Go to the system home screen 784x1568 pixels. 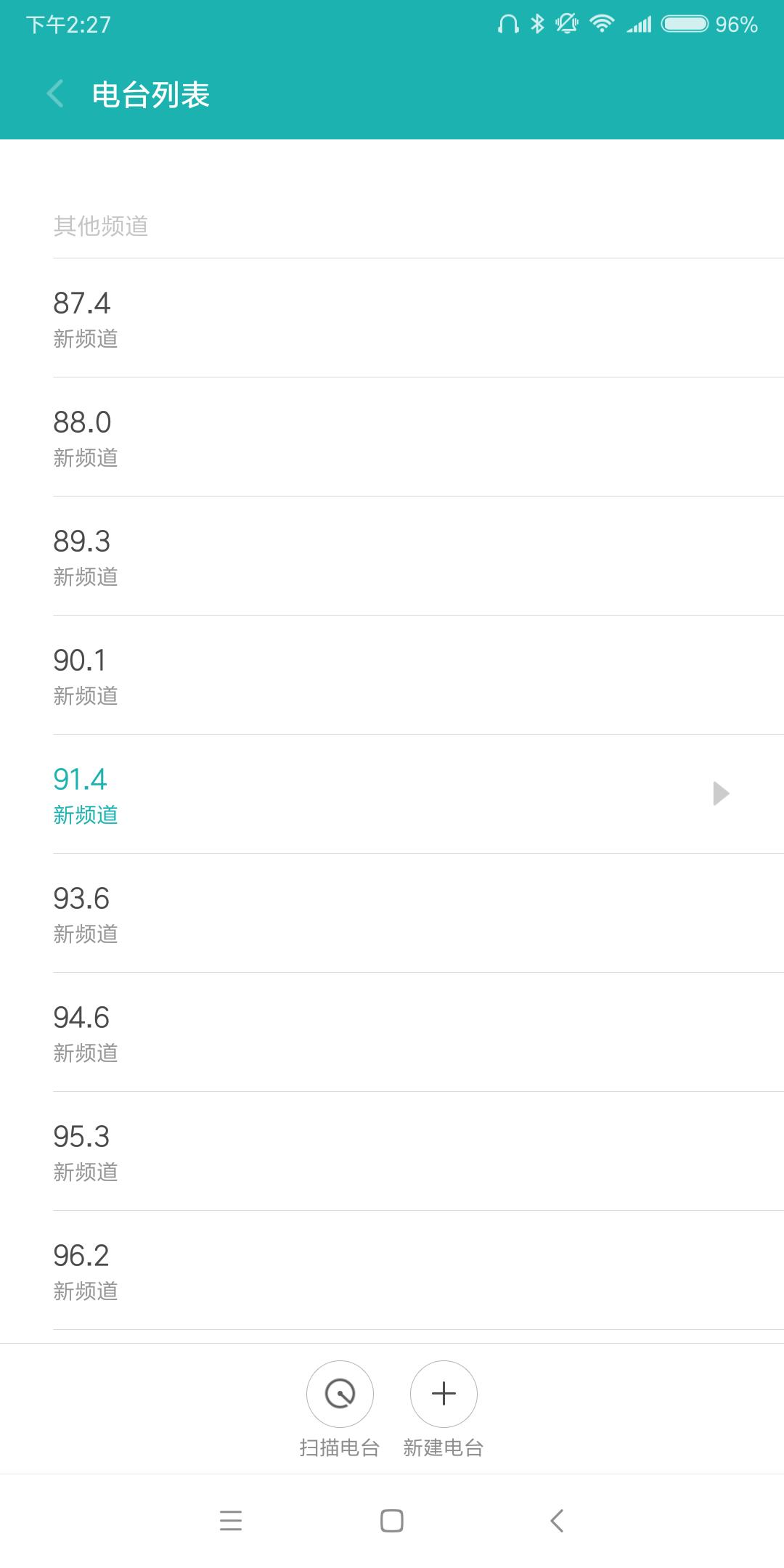pyautogui.click(x=392, y=1521)
